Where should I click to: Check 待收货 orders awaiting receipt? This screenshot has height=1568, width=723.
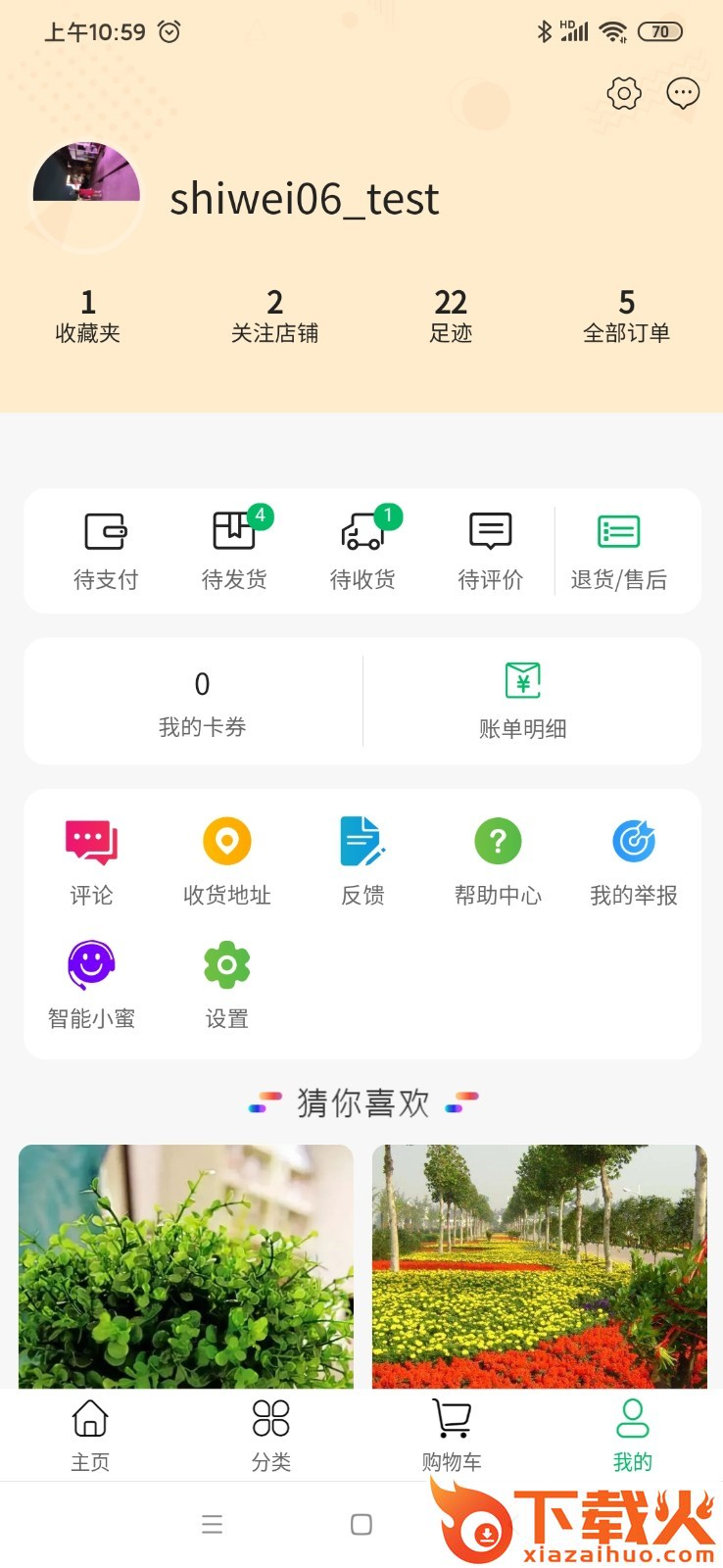[362, 551]
